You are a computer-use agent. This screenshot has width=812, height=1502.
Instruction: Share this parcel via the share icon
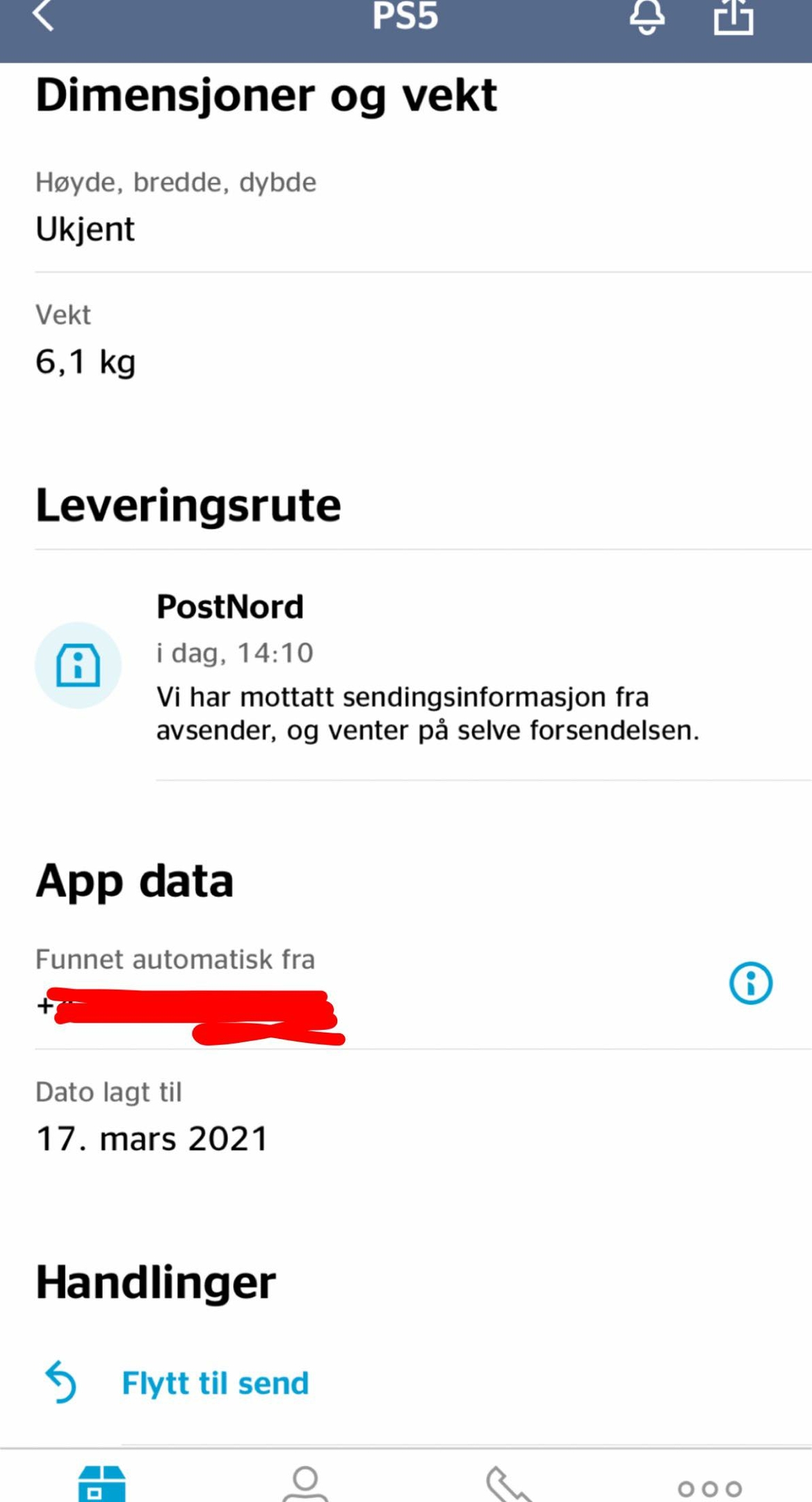733,17
